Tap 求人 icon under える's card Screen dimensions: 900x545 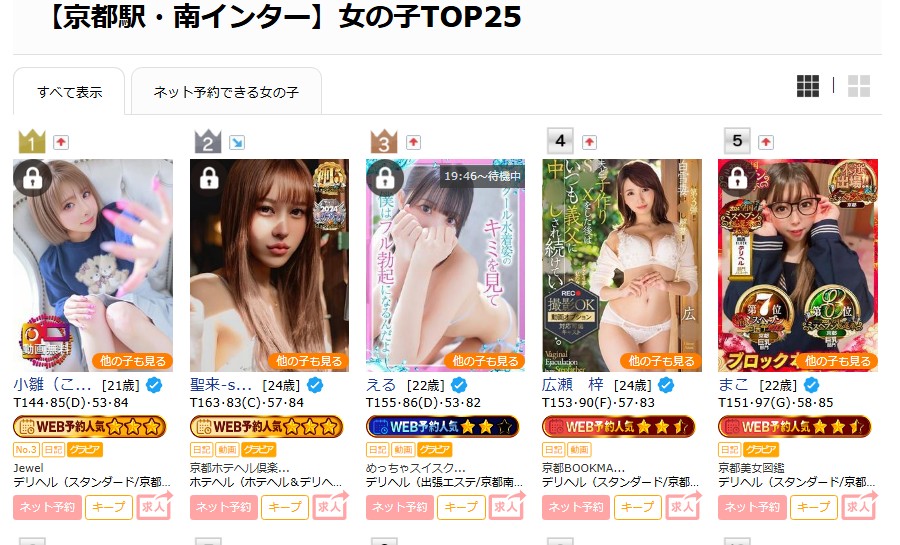(506, 507)
